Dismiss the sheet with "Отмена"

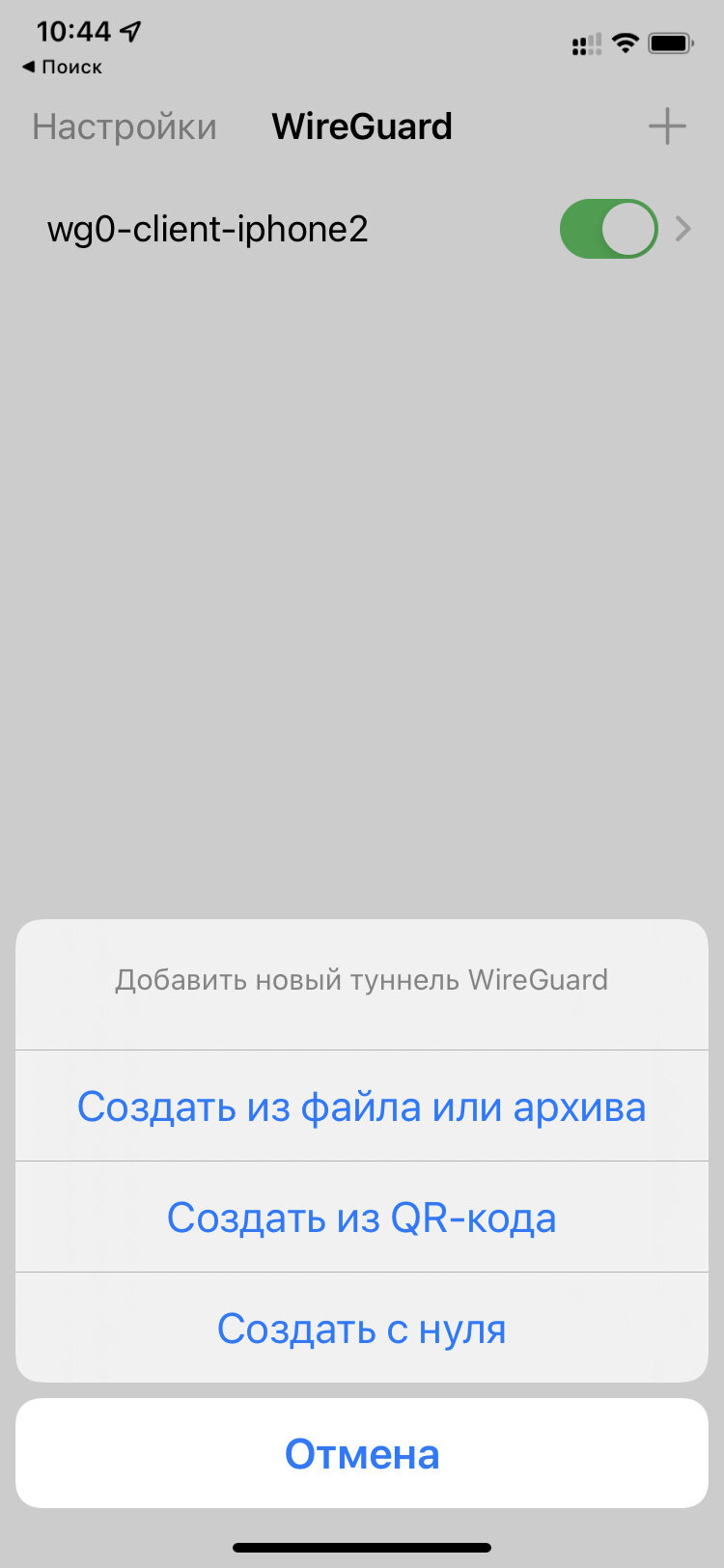[x=362, y=1453]
